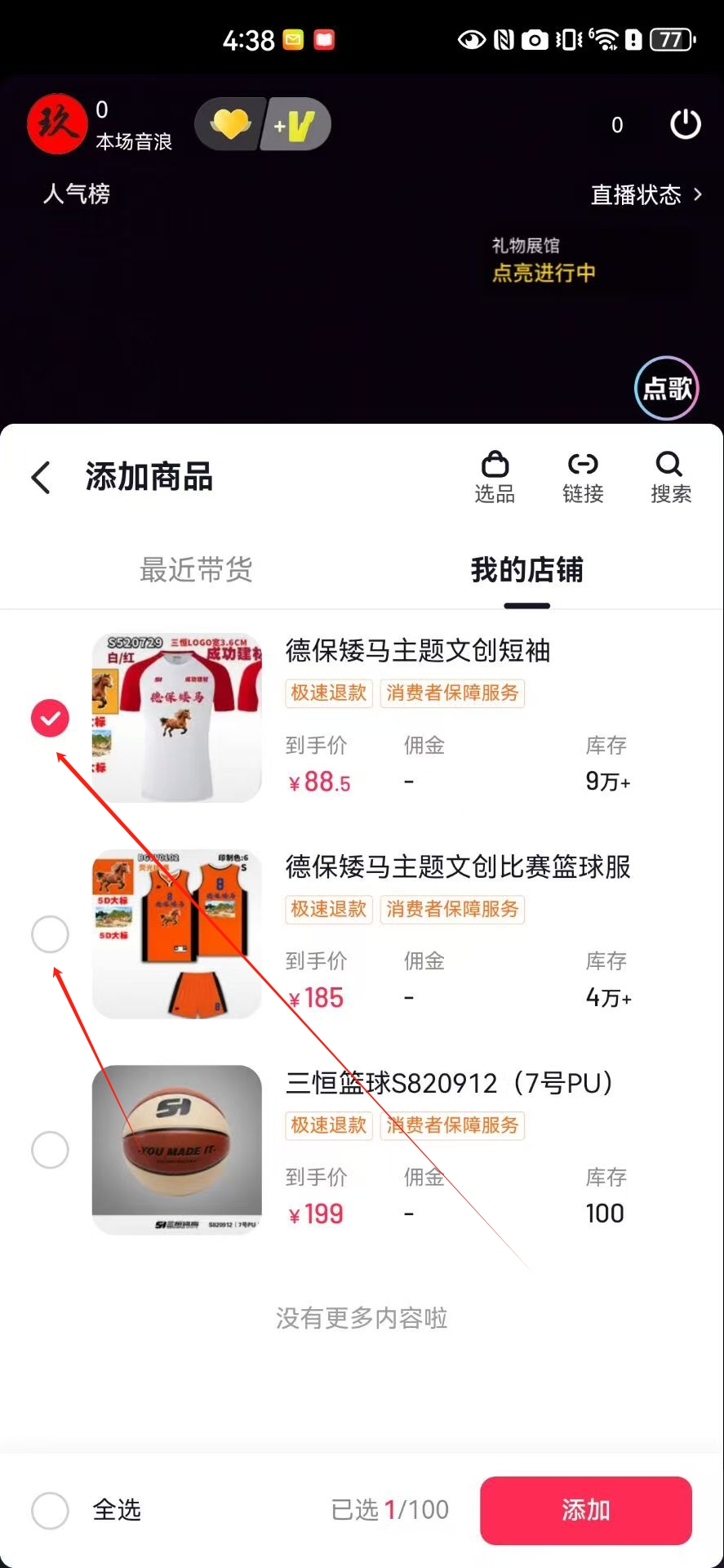Tap the red 添加 button
The height and width of the screenshot is (1568, 724).
pyautogui.click(x=585, y=1510)
